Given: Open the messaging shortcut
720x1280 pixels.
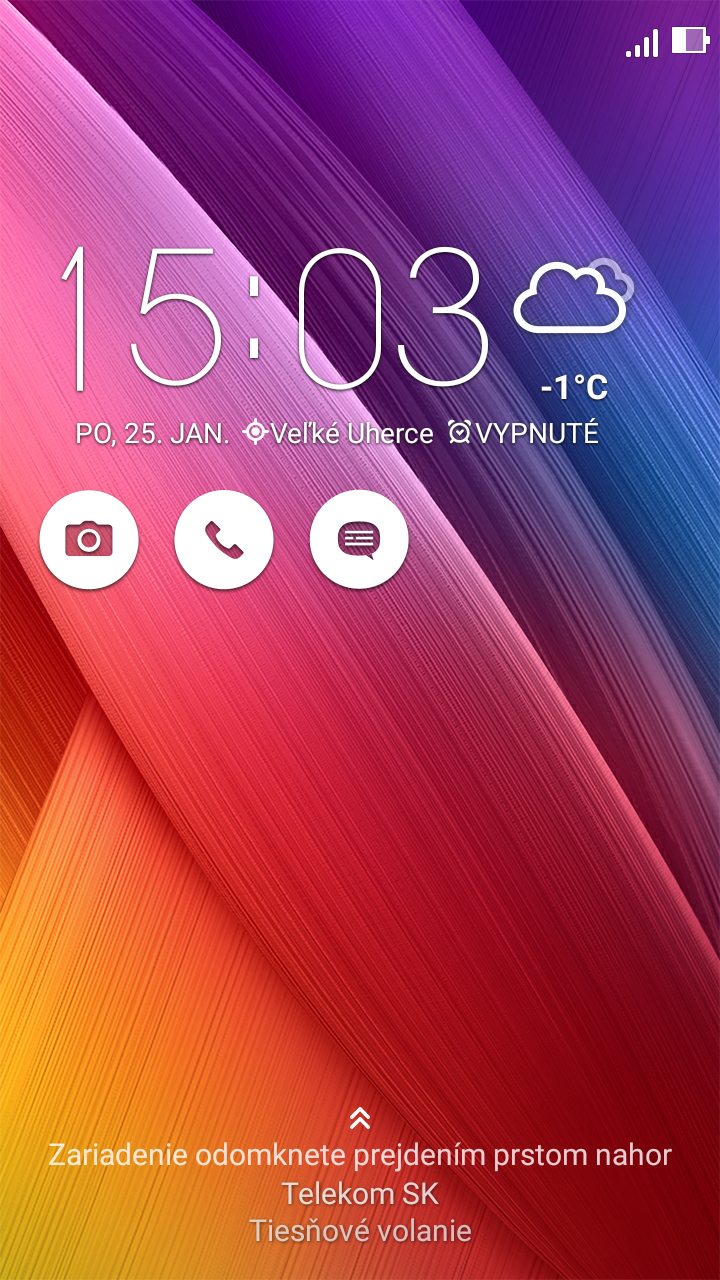Looking at the screenshot, I should [359, 540].
